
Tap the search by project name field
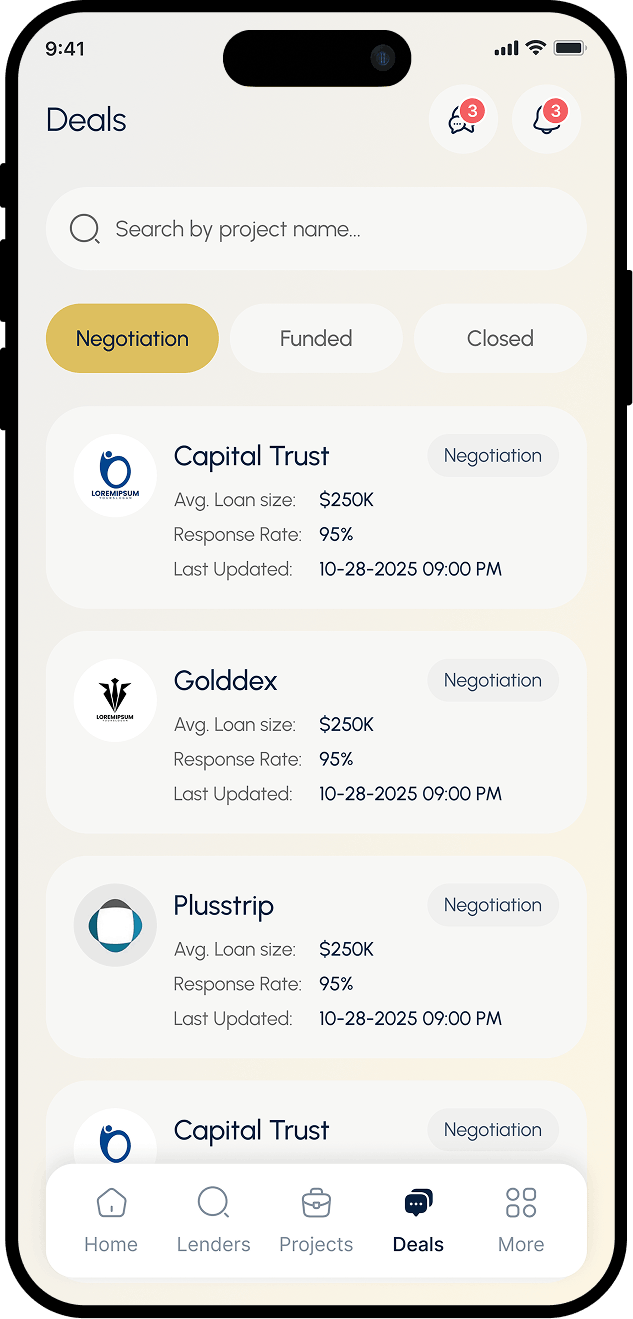click(x=316, y=229)
